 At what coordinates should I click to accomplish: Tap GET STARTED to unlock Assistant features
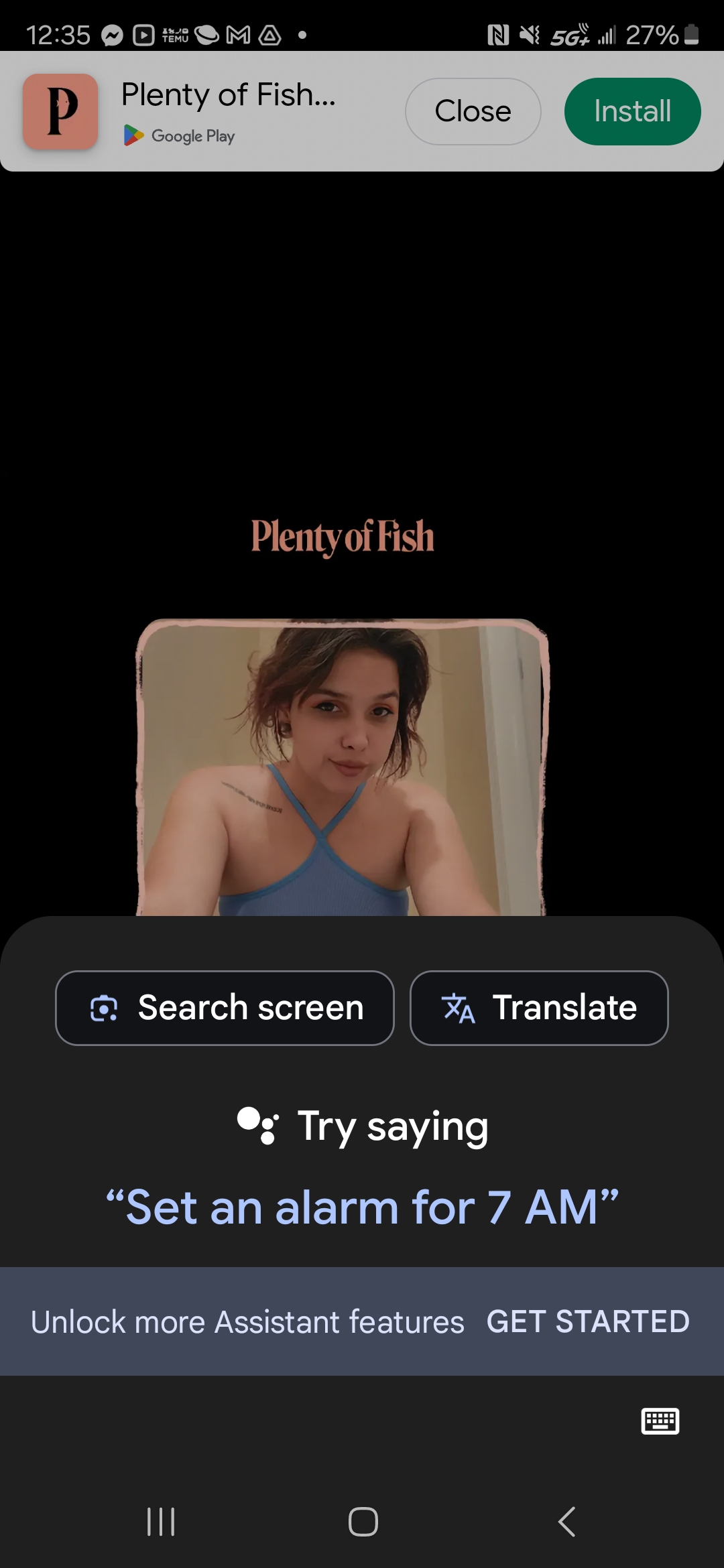(x=588, y=1321)
